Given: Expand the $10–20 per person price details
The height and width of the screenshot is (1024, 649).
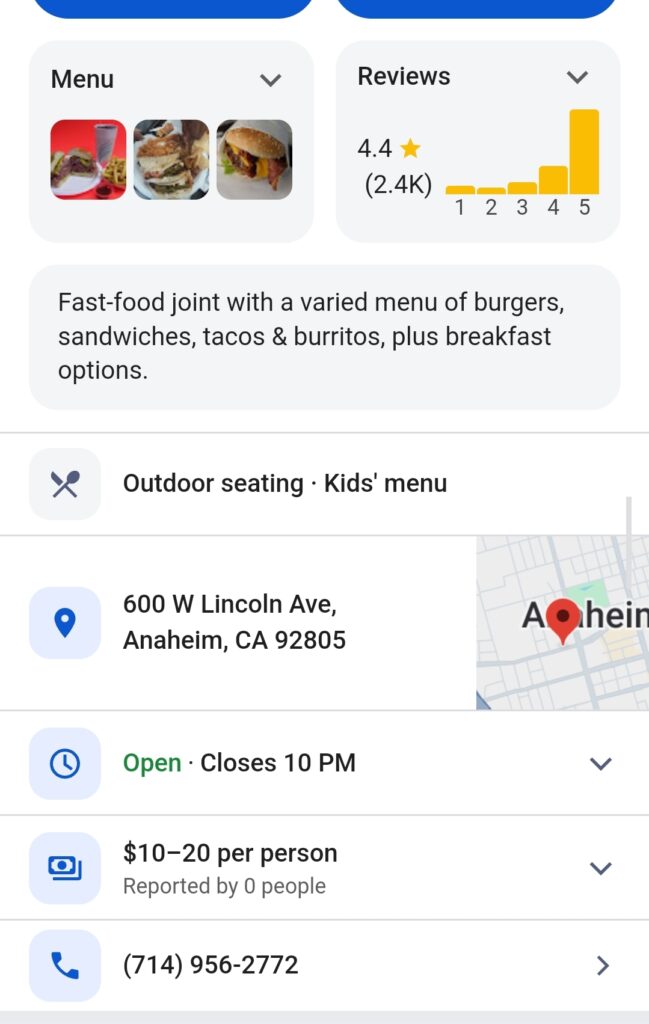Looking at the screenshot, I should pos(600,868).
